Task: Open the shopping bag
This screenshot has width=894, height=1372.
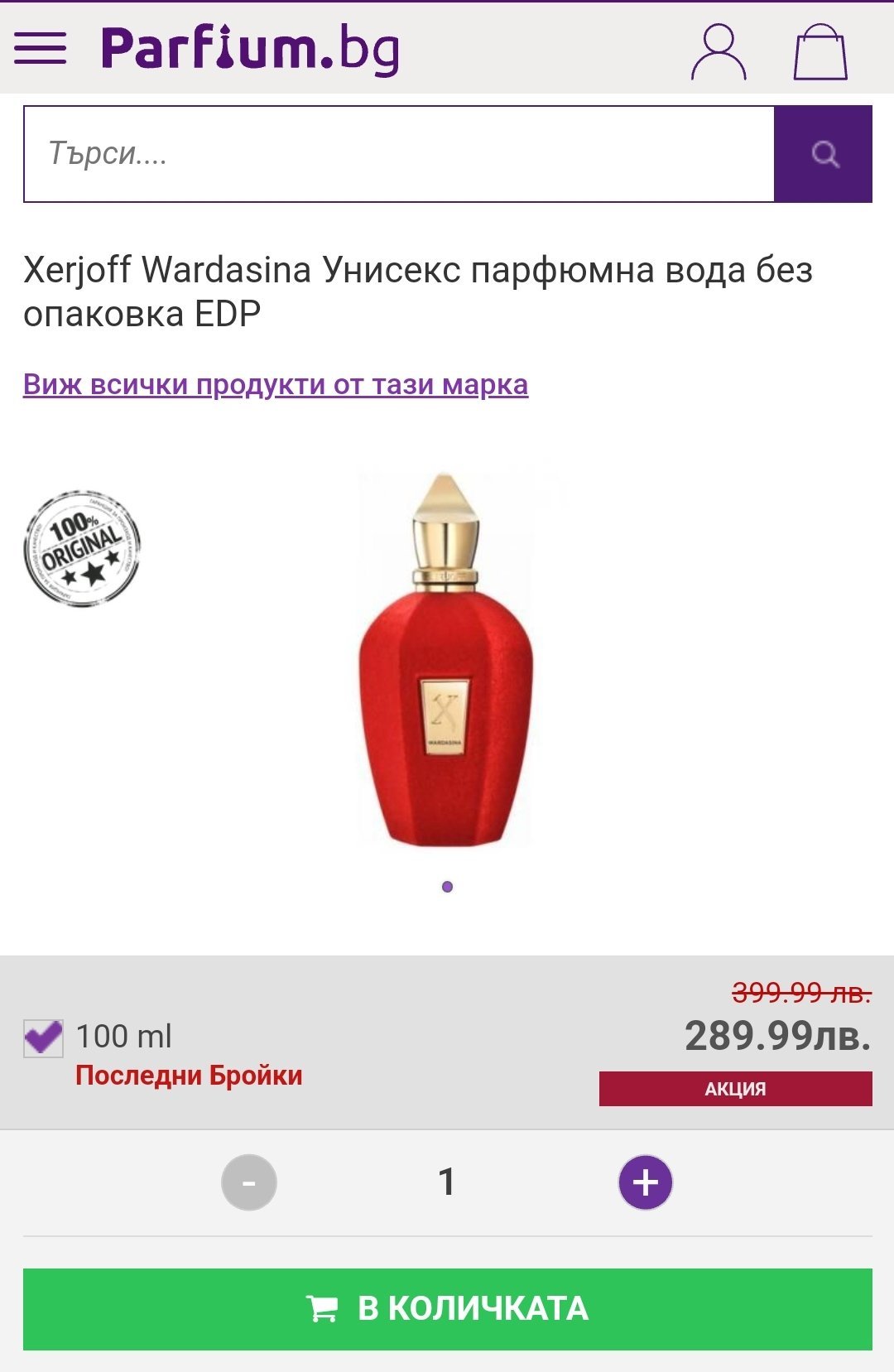Action: pos(819,51)
